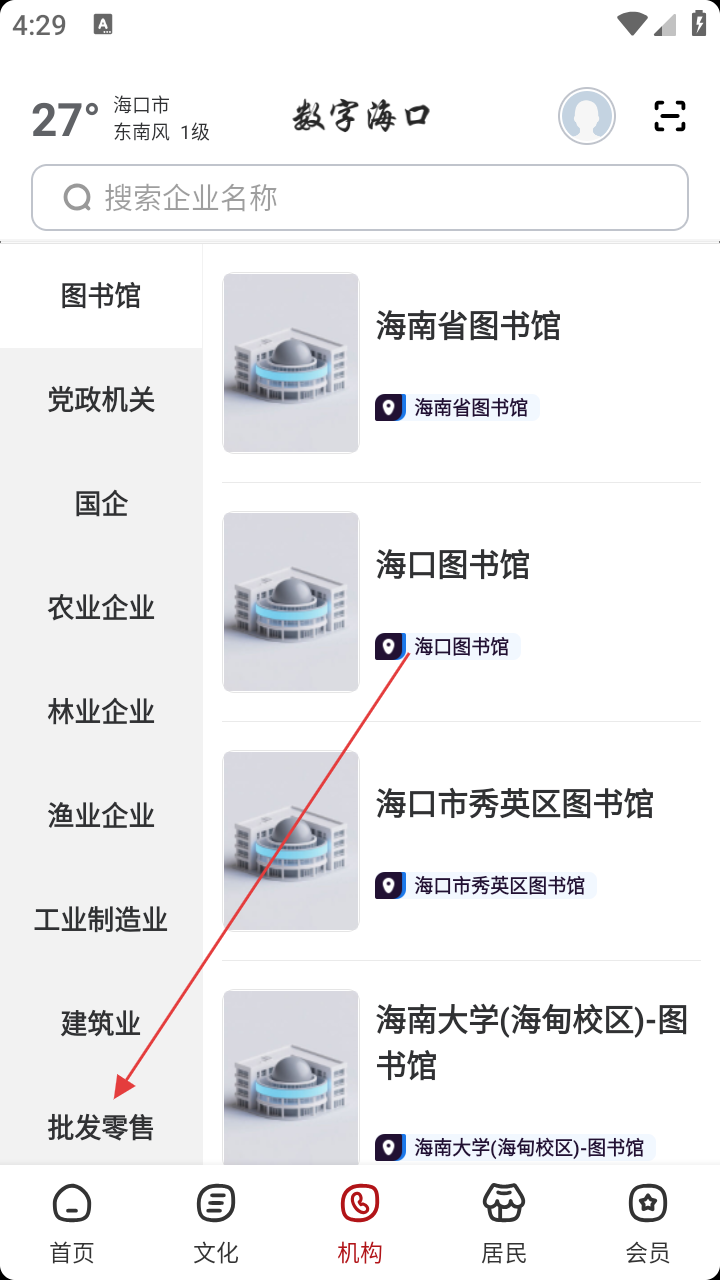Select the 国企 category

pyautogui.click(x=101, y=504)
